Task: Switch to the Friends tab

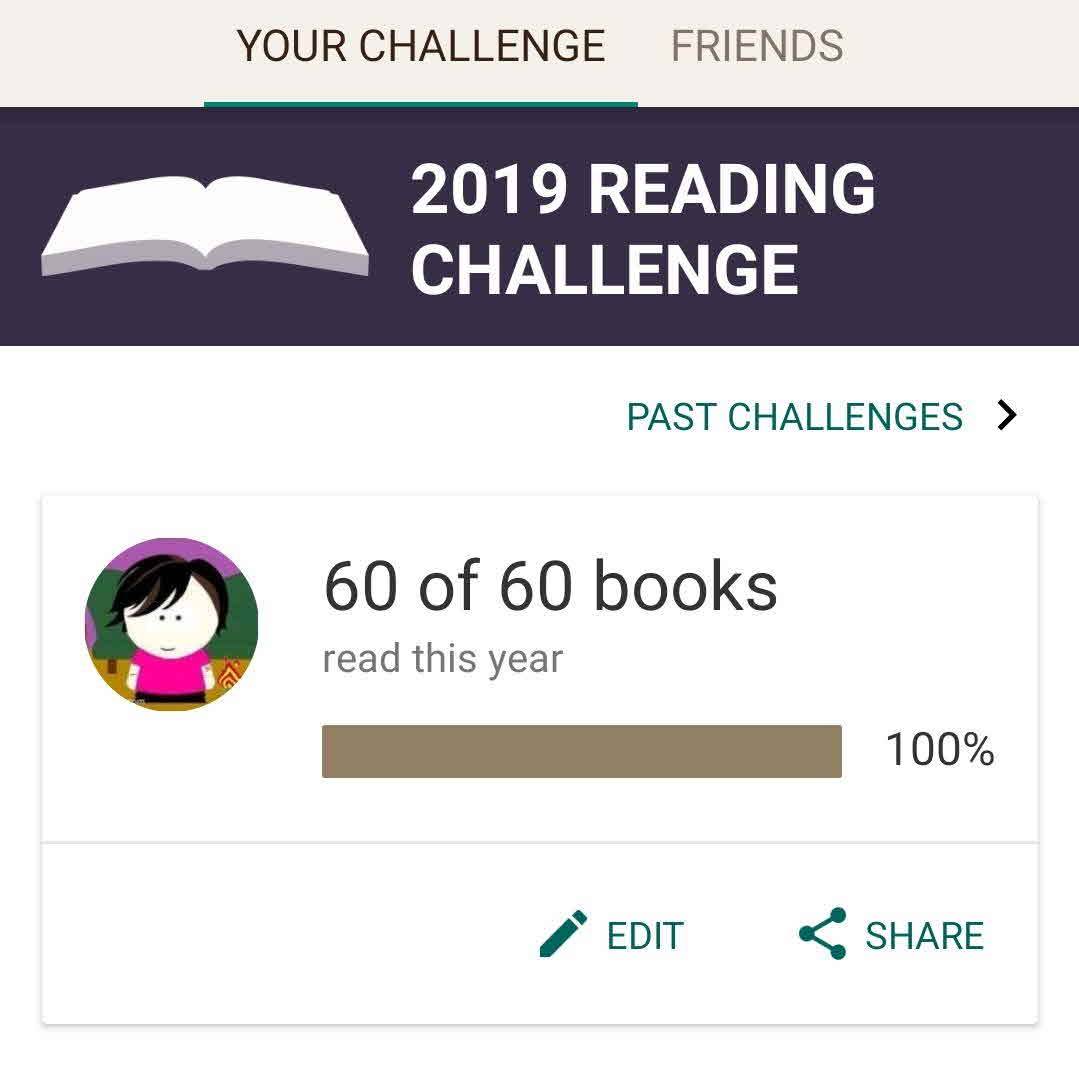Action: 757,47
